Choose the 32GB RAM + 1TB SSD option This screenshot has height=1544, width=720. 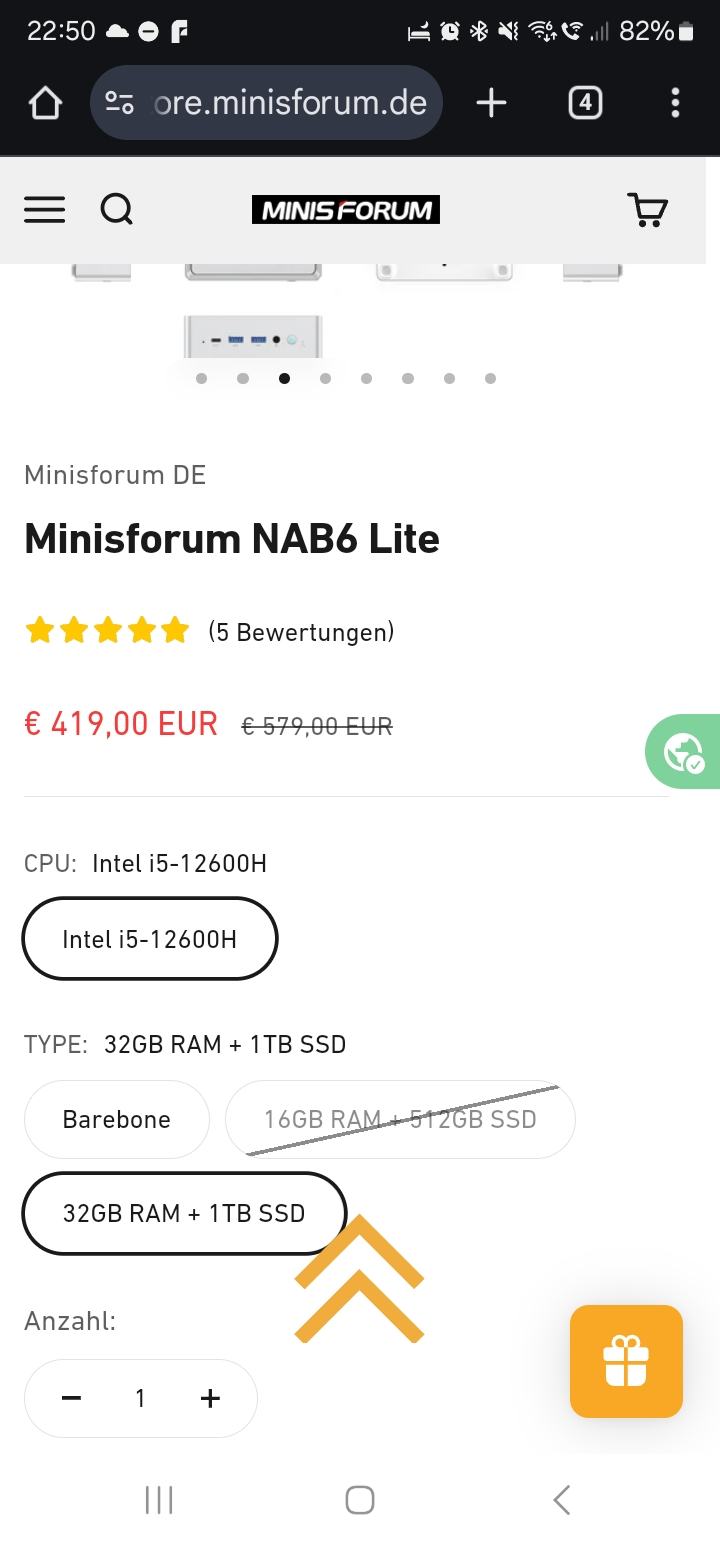[x=184, y=1213]
